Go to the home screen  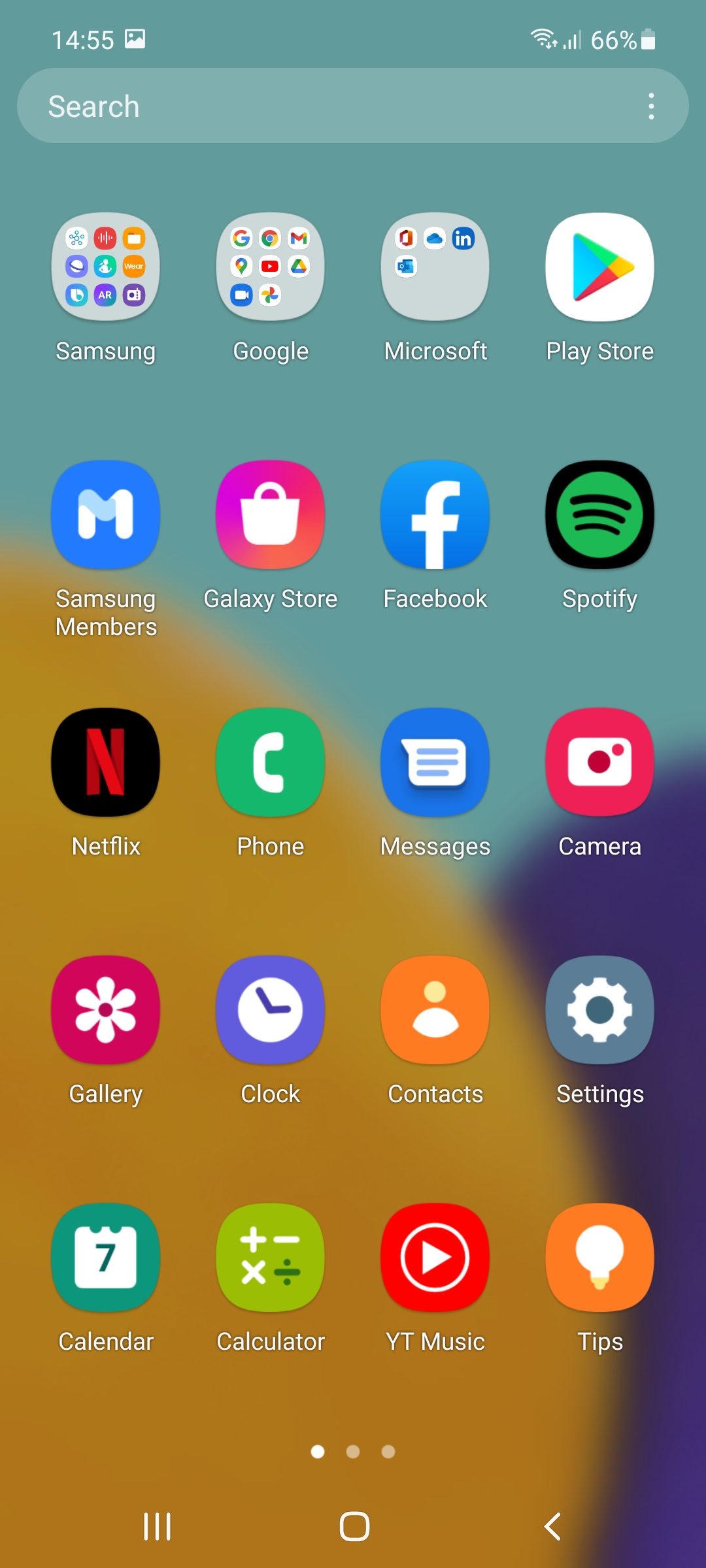354,1526
